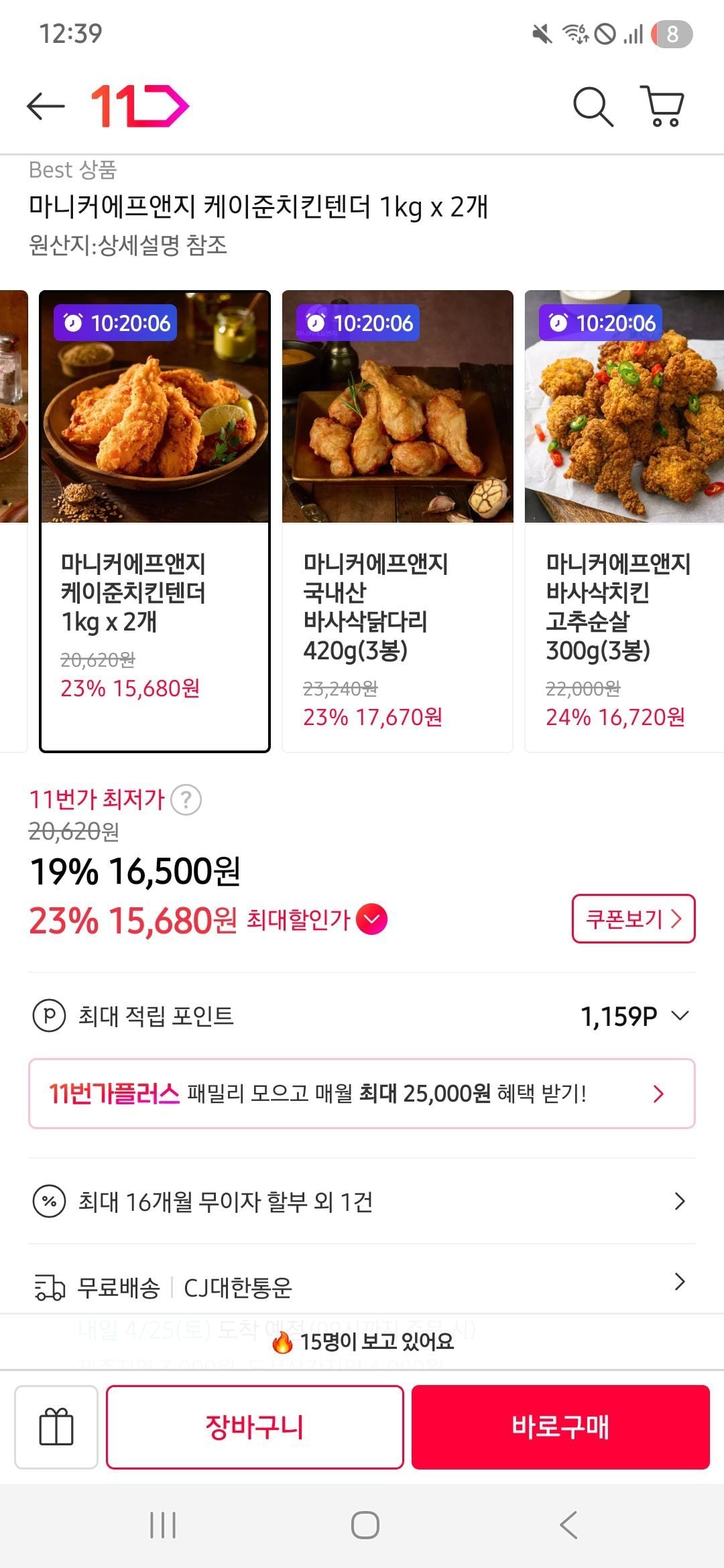The height and width of the screenshot is (1568, 724).
Task: Add the item to 장바구니
Action: [255, 1427]
